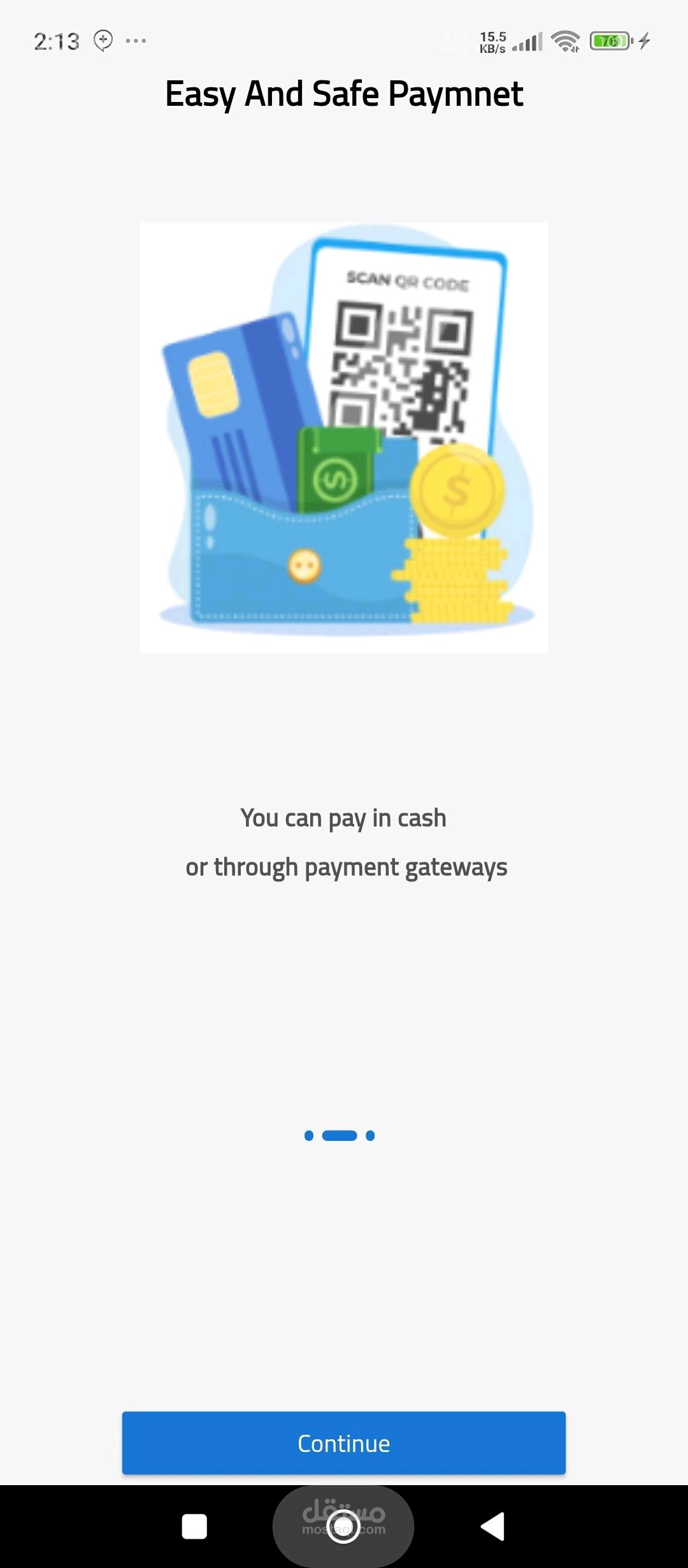Go back with the system back button
This screenshot has height=1568, width=688.
coord(492,1527)
